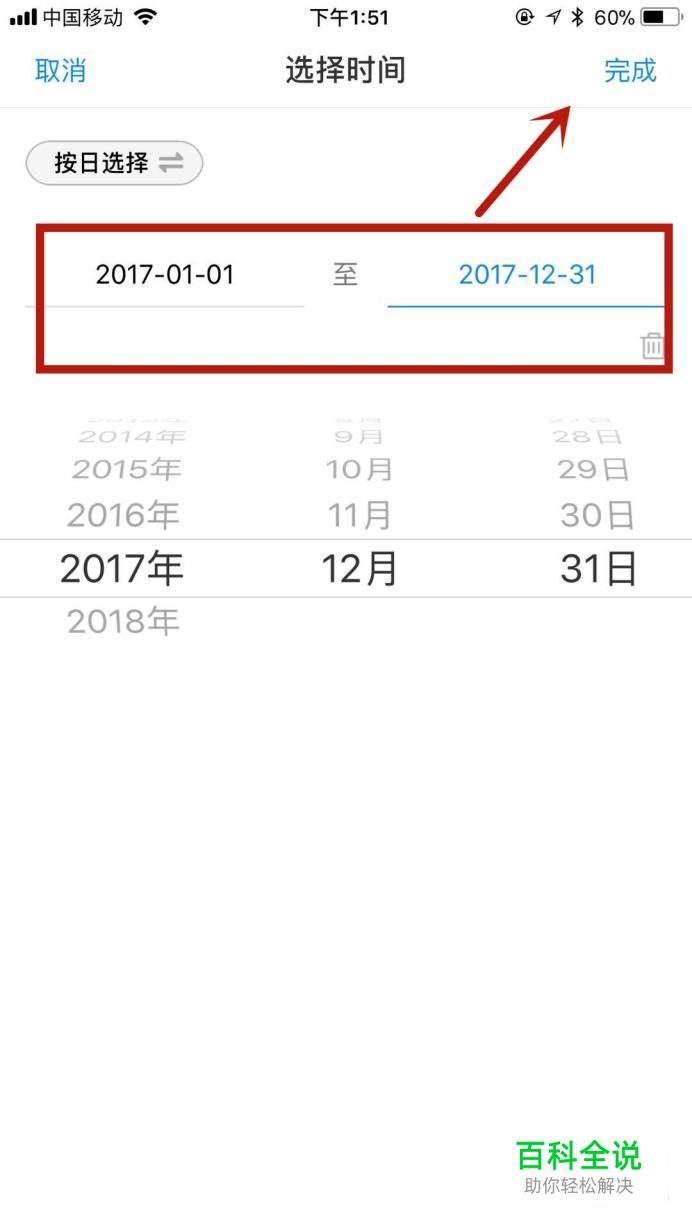This screenshot has height=1230, width=692.
Task: Tap 取消 to cancel time selection
Action: click(60, 71)
